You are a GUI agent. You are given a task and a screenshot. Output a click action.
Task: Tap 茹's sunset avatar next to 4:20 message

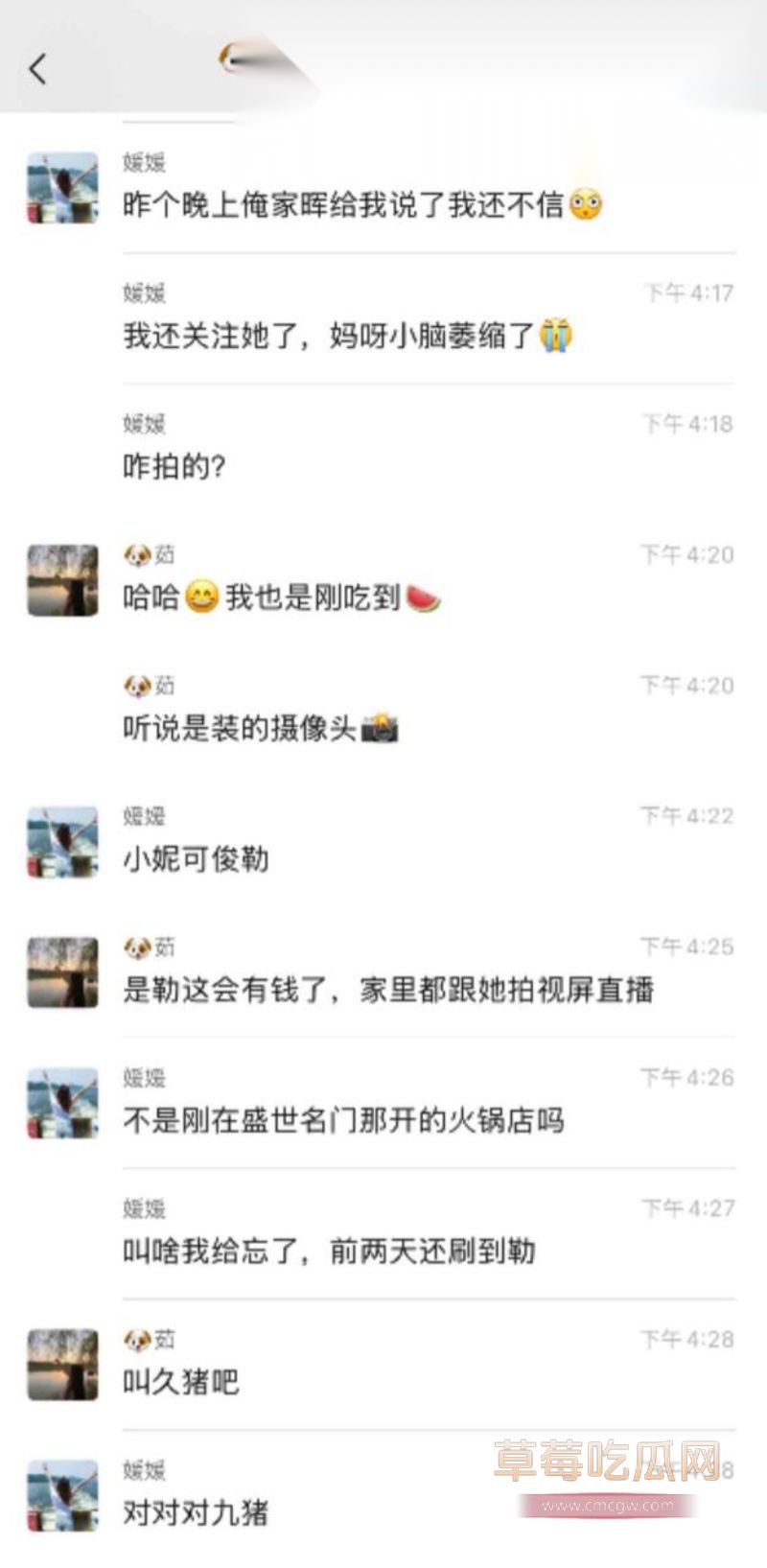click(61, 580)
